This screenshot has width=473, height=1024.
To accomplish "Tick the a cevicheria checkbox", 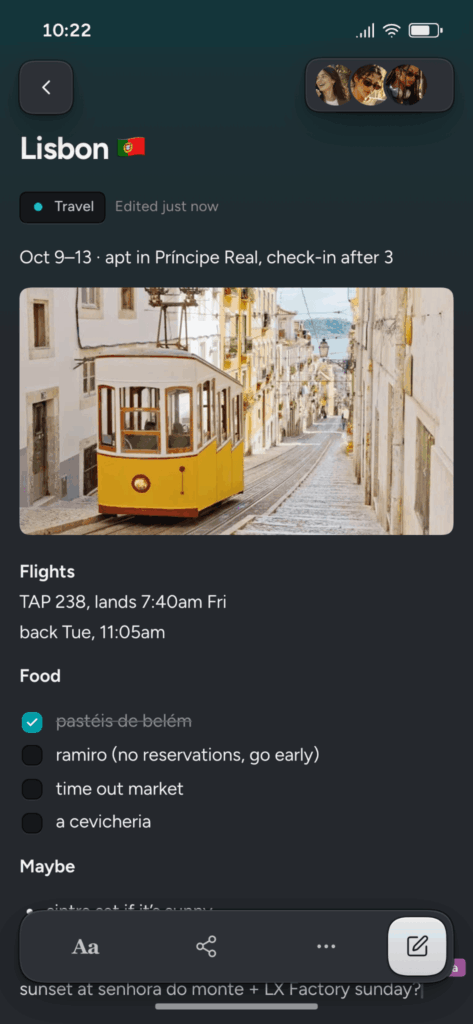I will 32,822.
